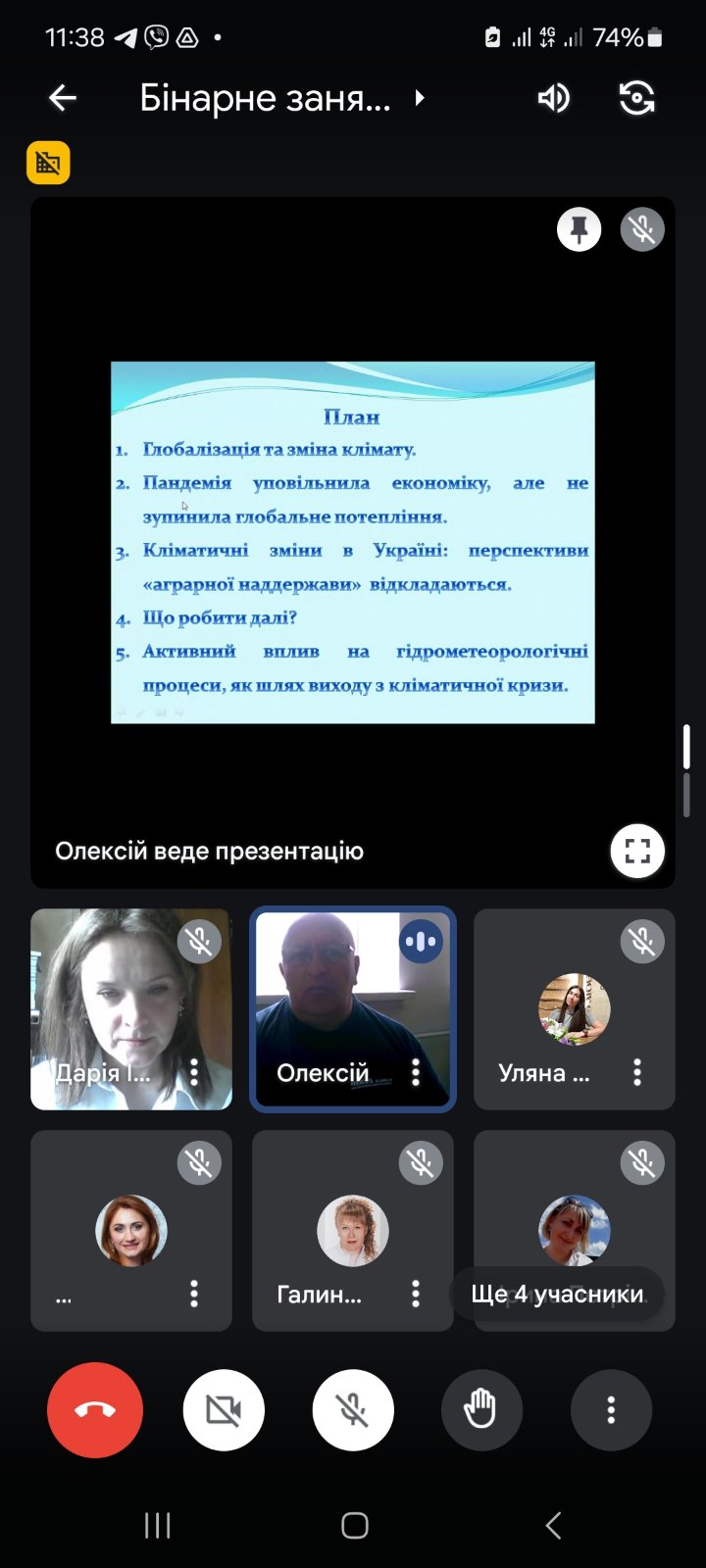Open the three-dot menu on Галин… tile

click(x=416, y=1294)
